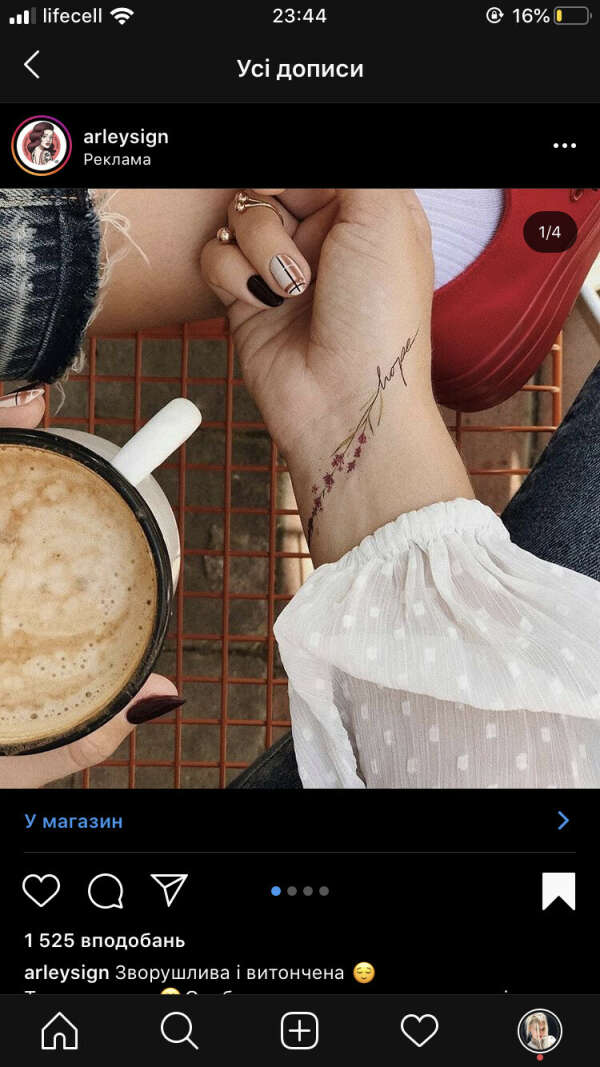Switch to the Search tab

179,1030
